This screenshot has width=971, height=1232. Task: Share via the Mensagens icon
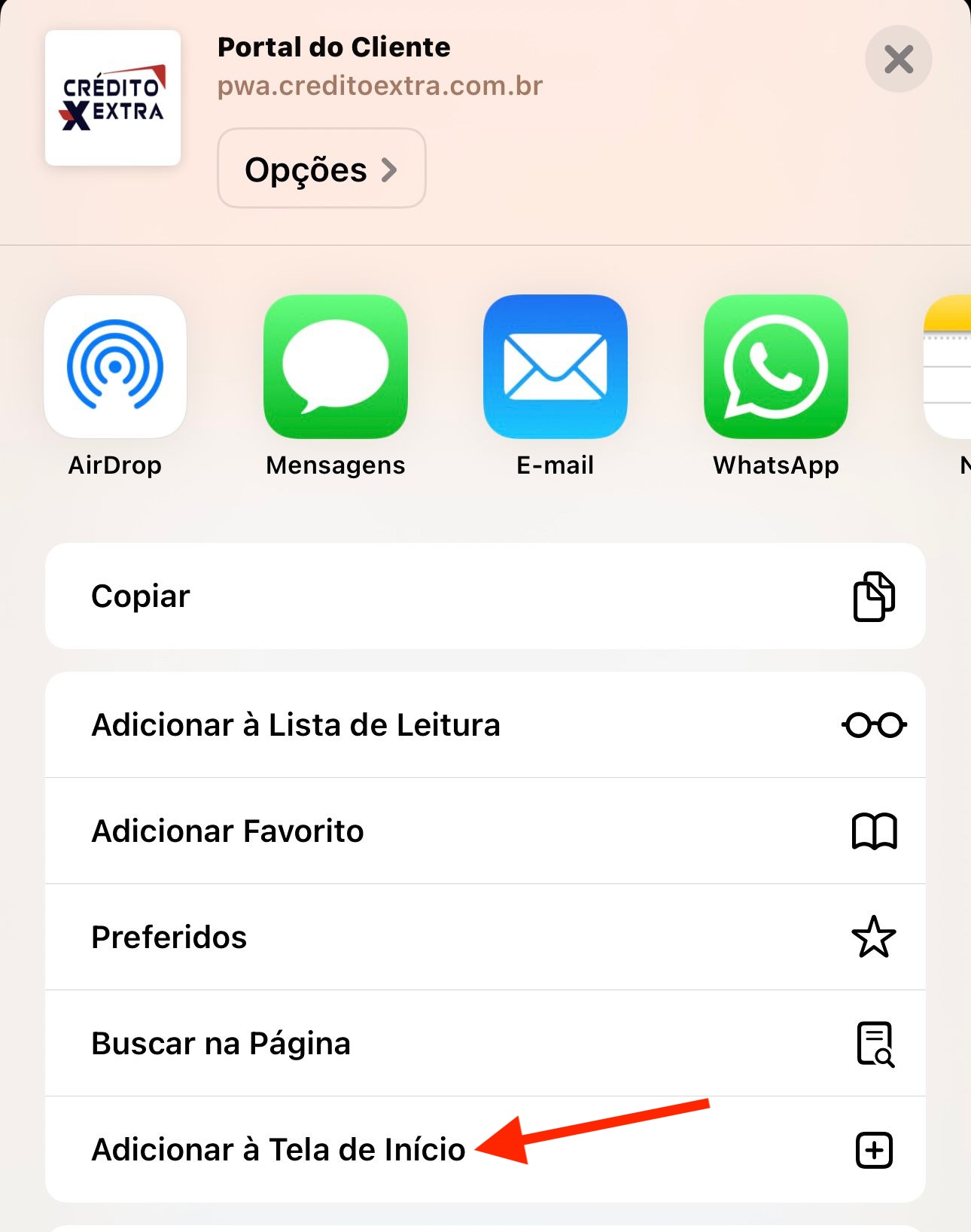tap(335, 367)
